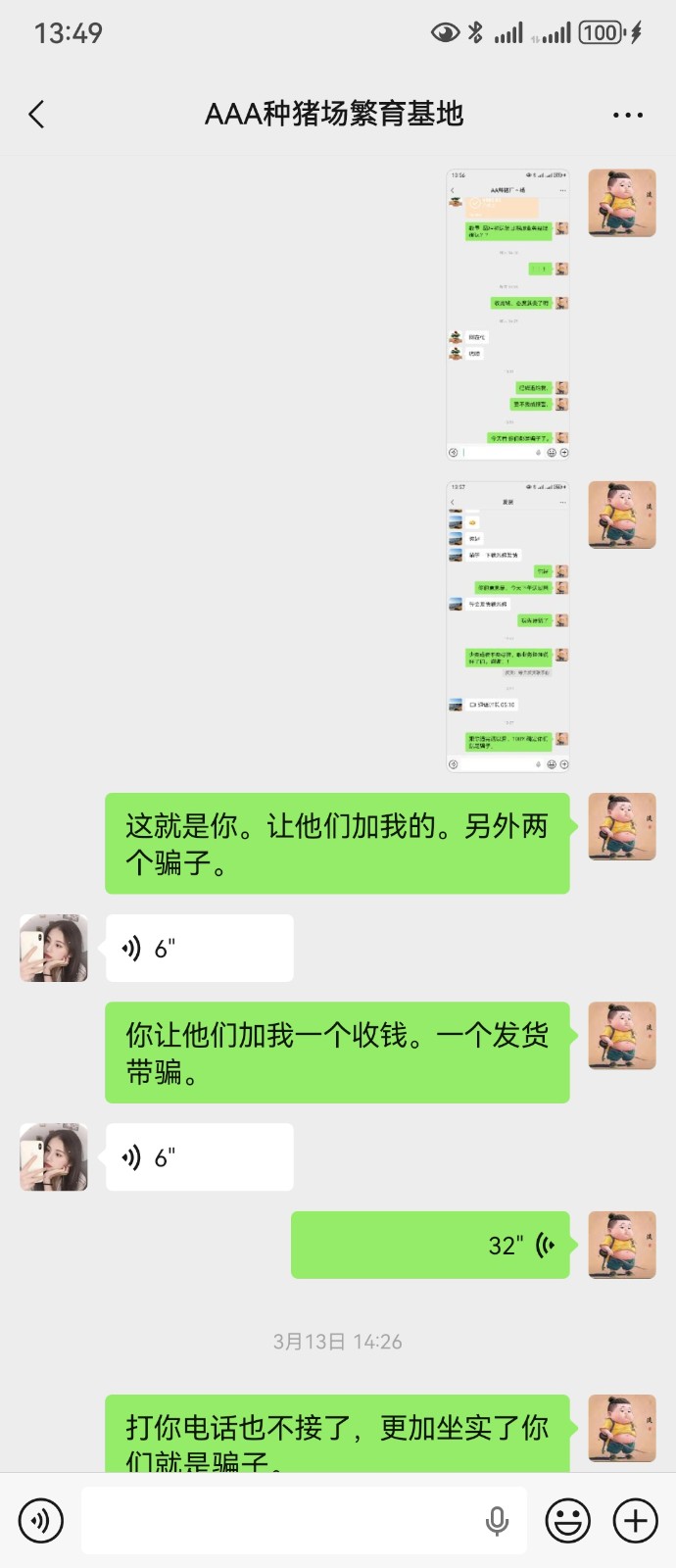
Task: Open the second shared screenshot image
Action: [x=507, y=626]
